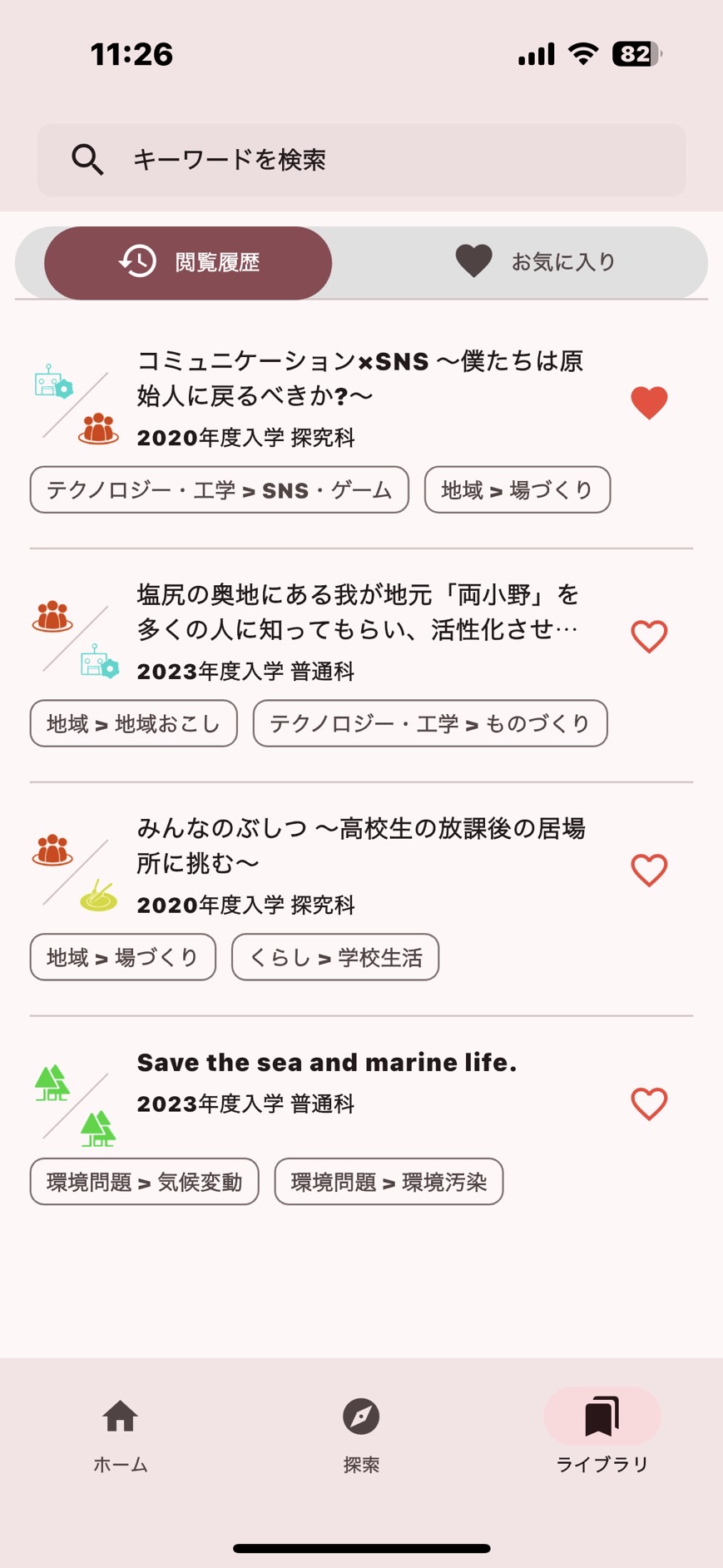The height and width of the screenshot is (1568, 723).
Task: Open Save the sea and marine life
Action: pos(326,1063)
